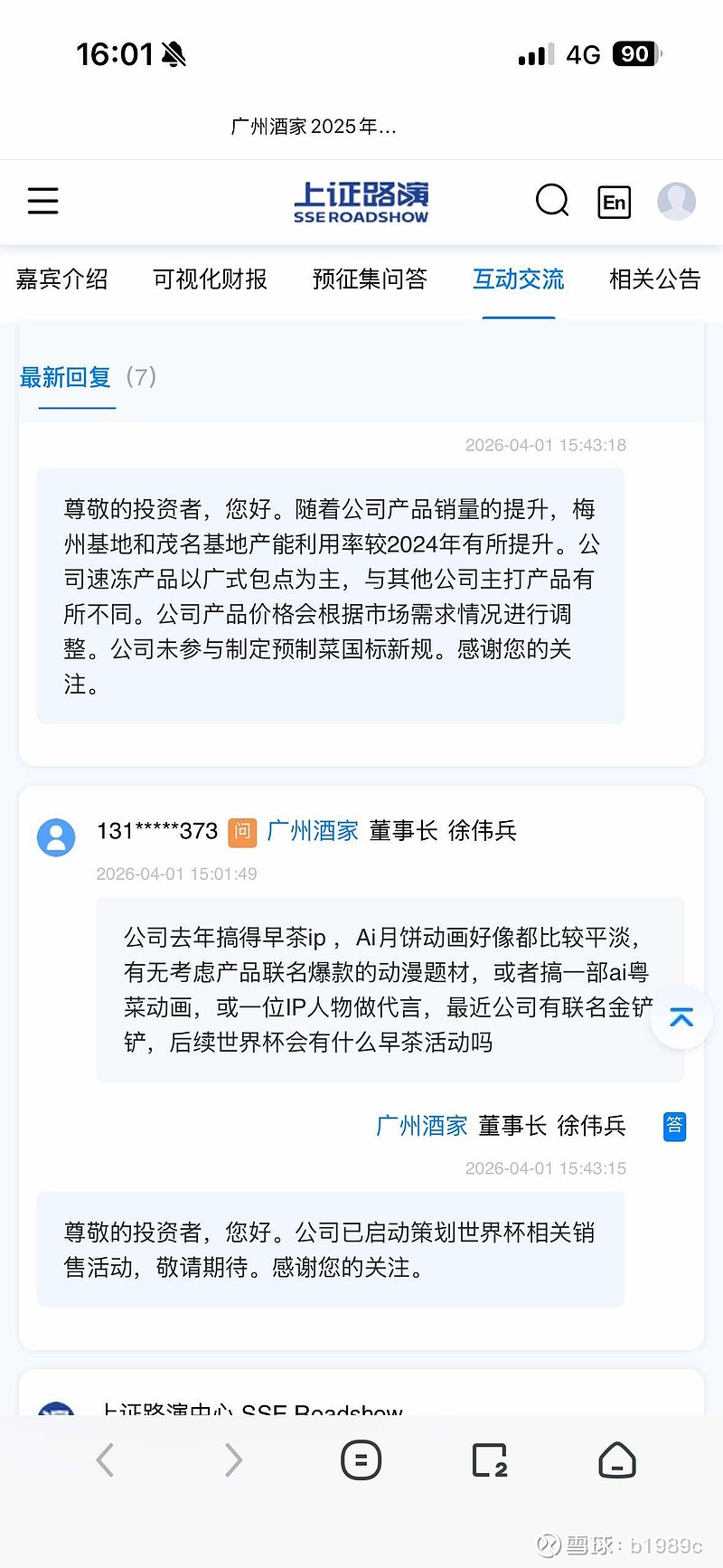Select the 最新回复 replies tab
723x1568 pixels.
pyautogui.click(x=64, y=378)
